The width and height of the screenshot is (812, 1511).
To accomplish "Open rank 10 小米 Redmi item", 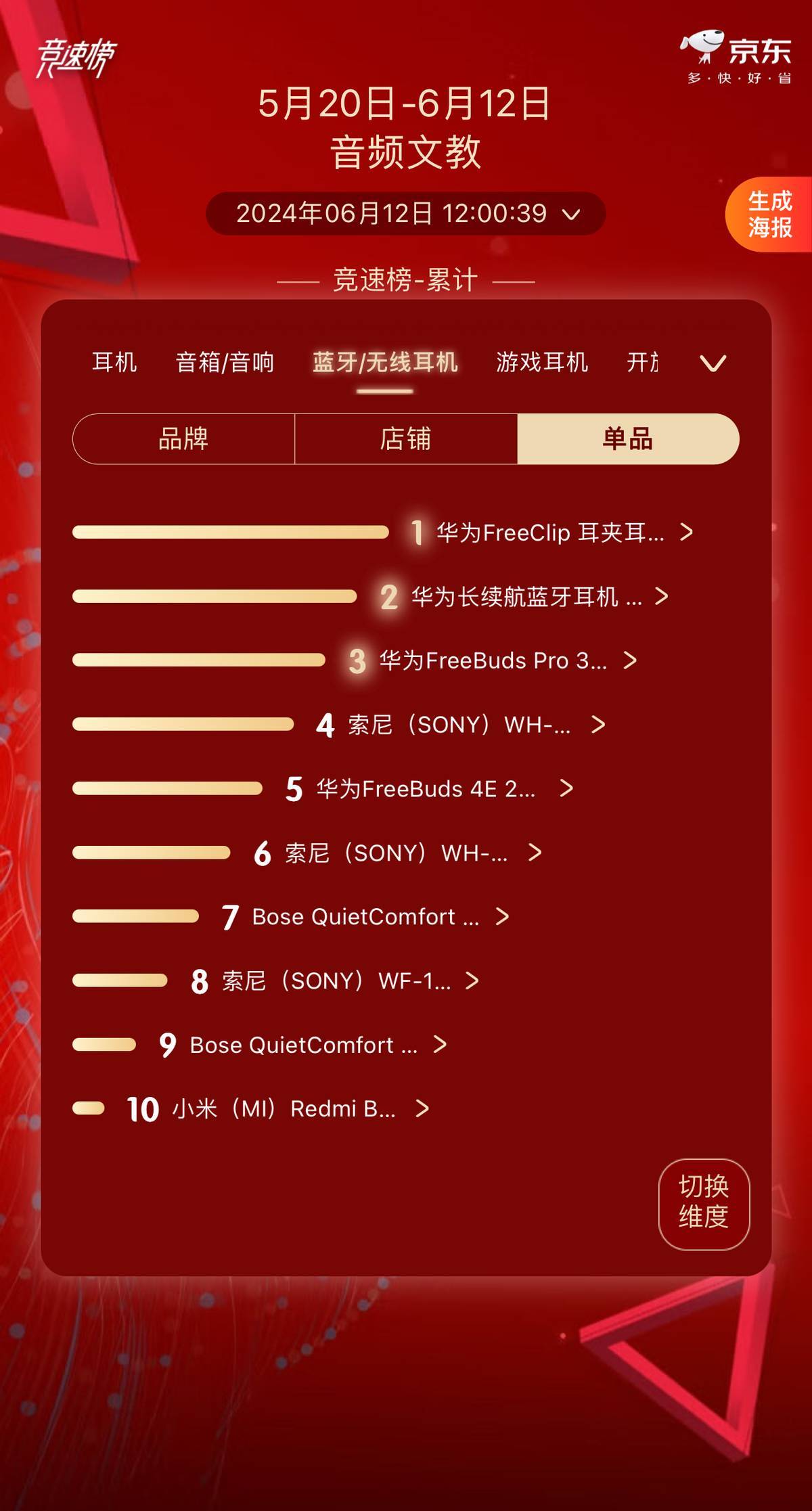I will click(284, 1109).
